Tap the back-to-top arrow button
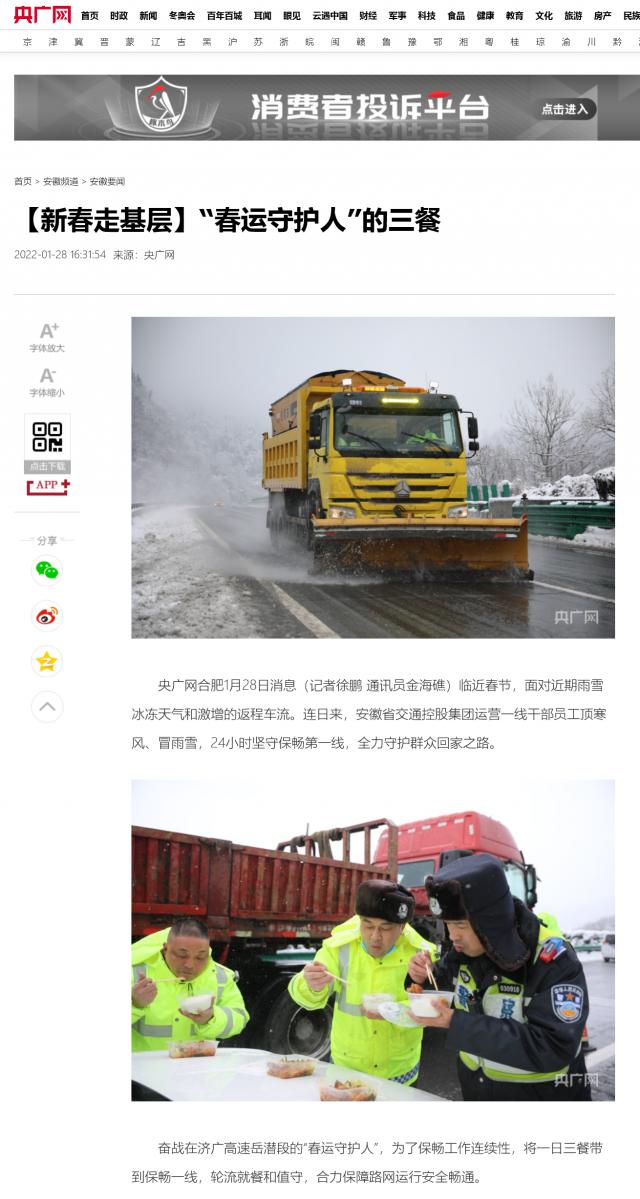The width and height of the screenshot is (640, 1199). [47, 707]
